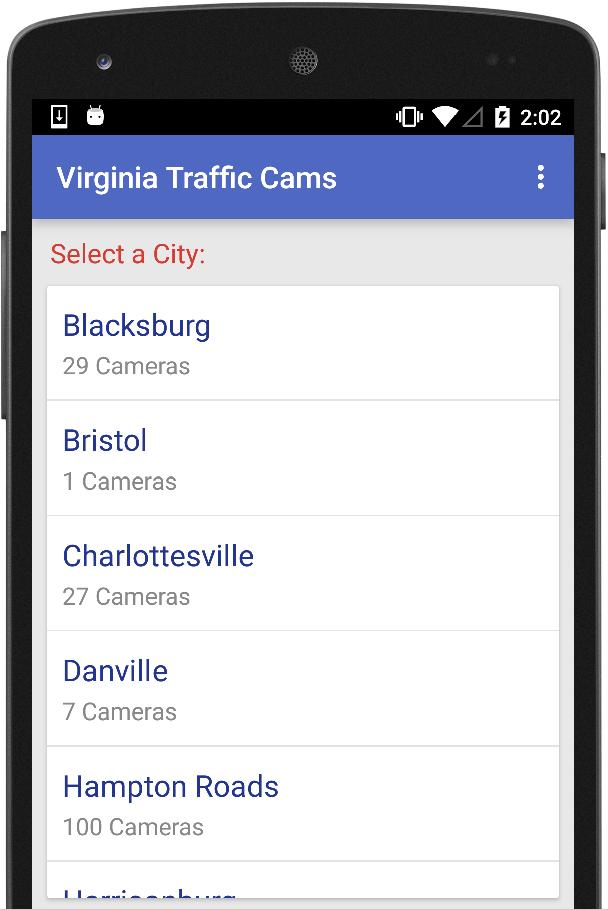Select Blacksburg with 29 cameras

[x=302, y=344]
